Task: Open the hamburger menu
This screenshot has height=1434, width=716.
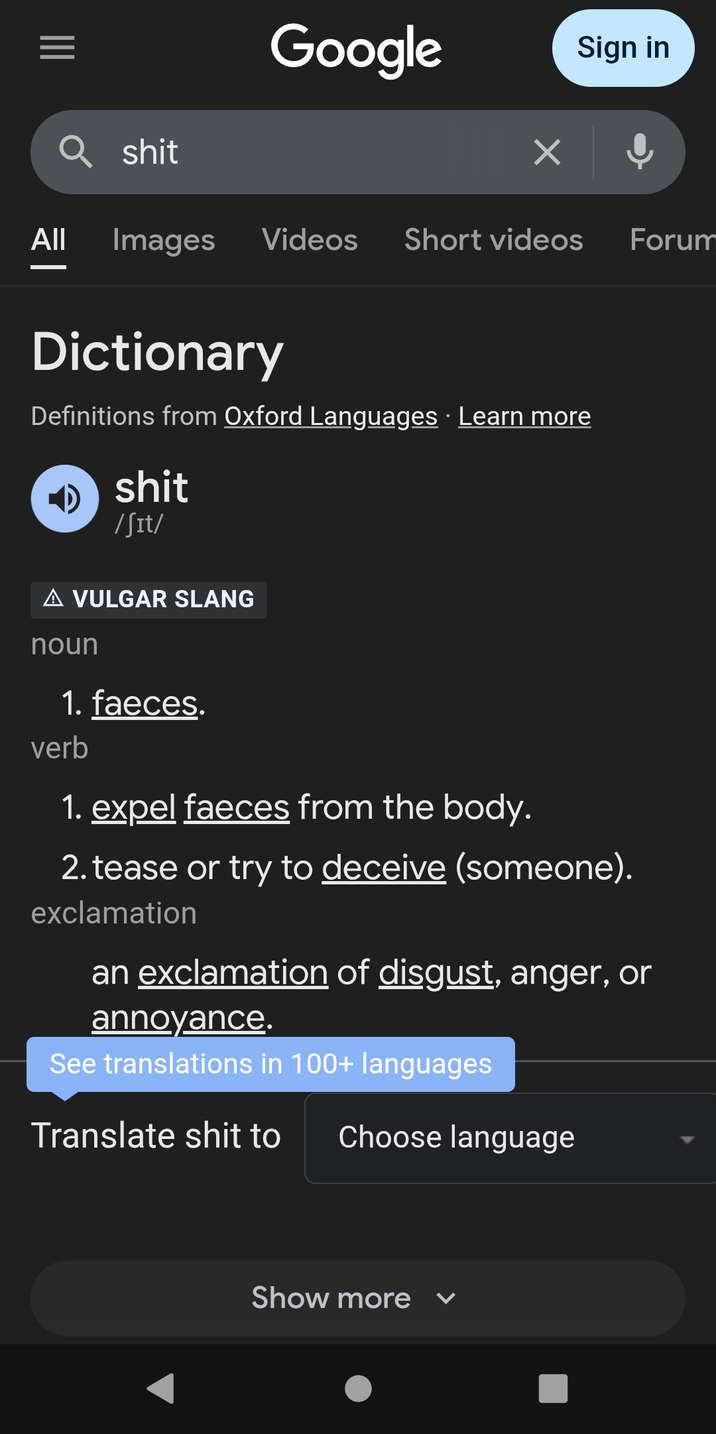Action: (57, 48)
